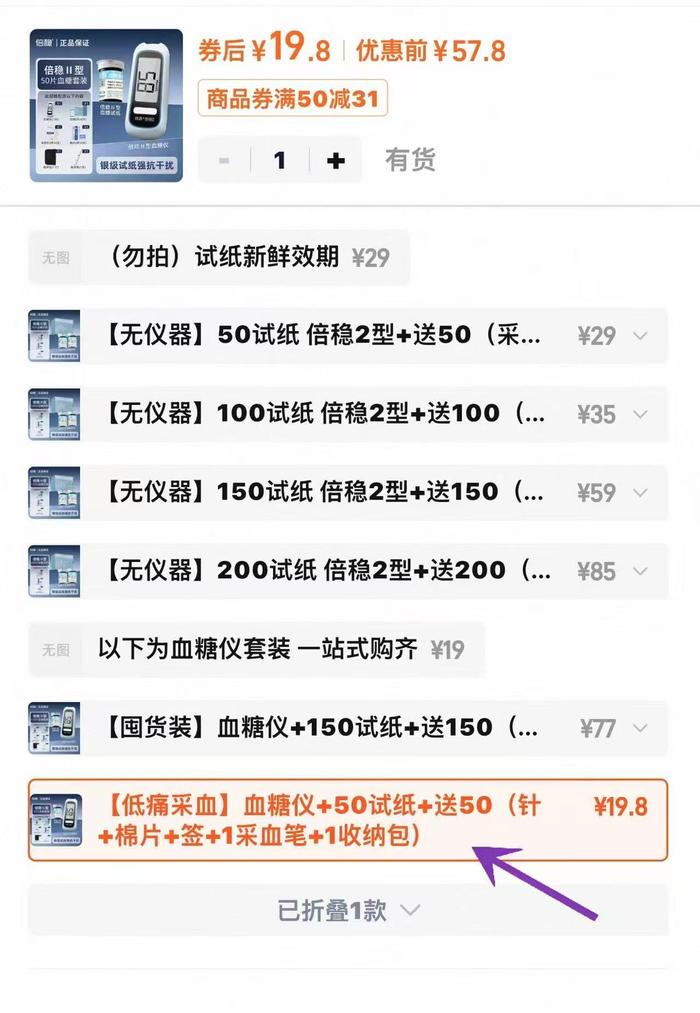Tap the (勿拍)试纸新鲜效期 option
Image resolution: width=700 pixels, height=1013 pixels.
point(220,257)
